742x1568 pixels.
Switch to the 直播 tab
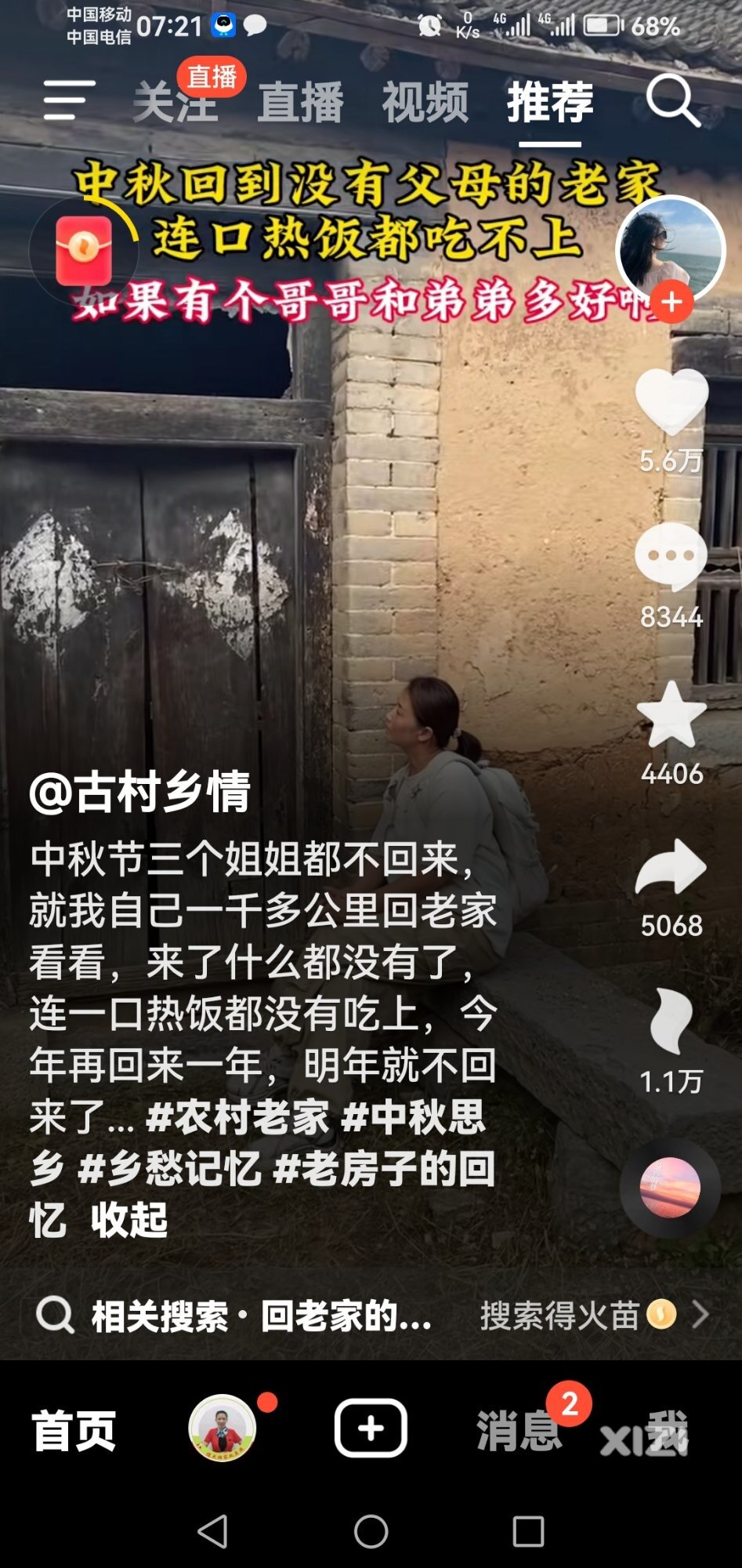tap(301, 102)
